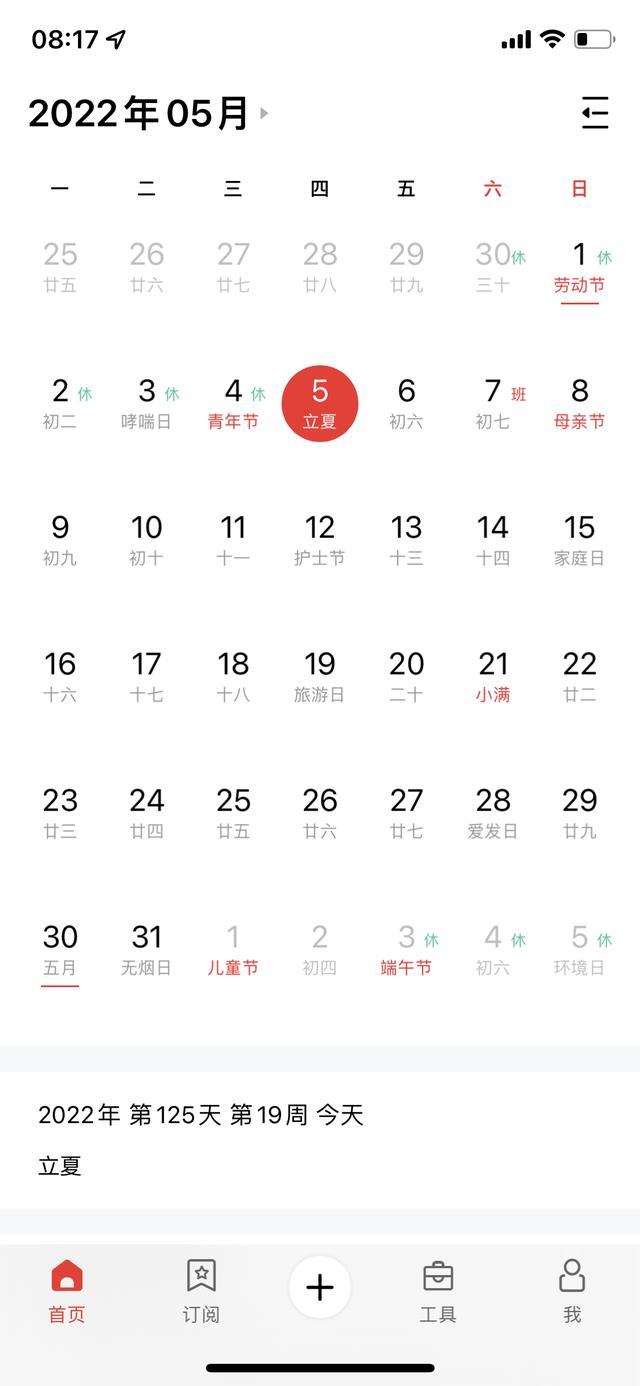
Task: Select June 3 端午节
Action: tap(407, 950)
